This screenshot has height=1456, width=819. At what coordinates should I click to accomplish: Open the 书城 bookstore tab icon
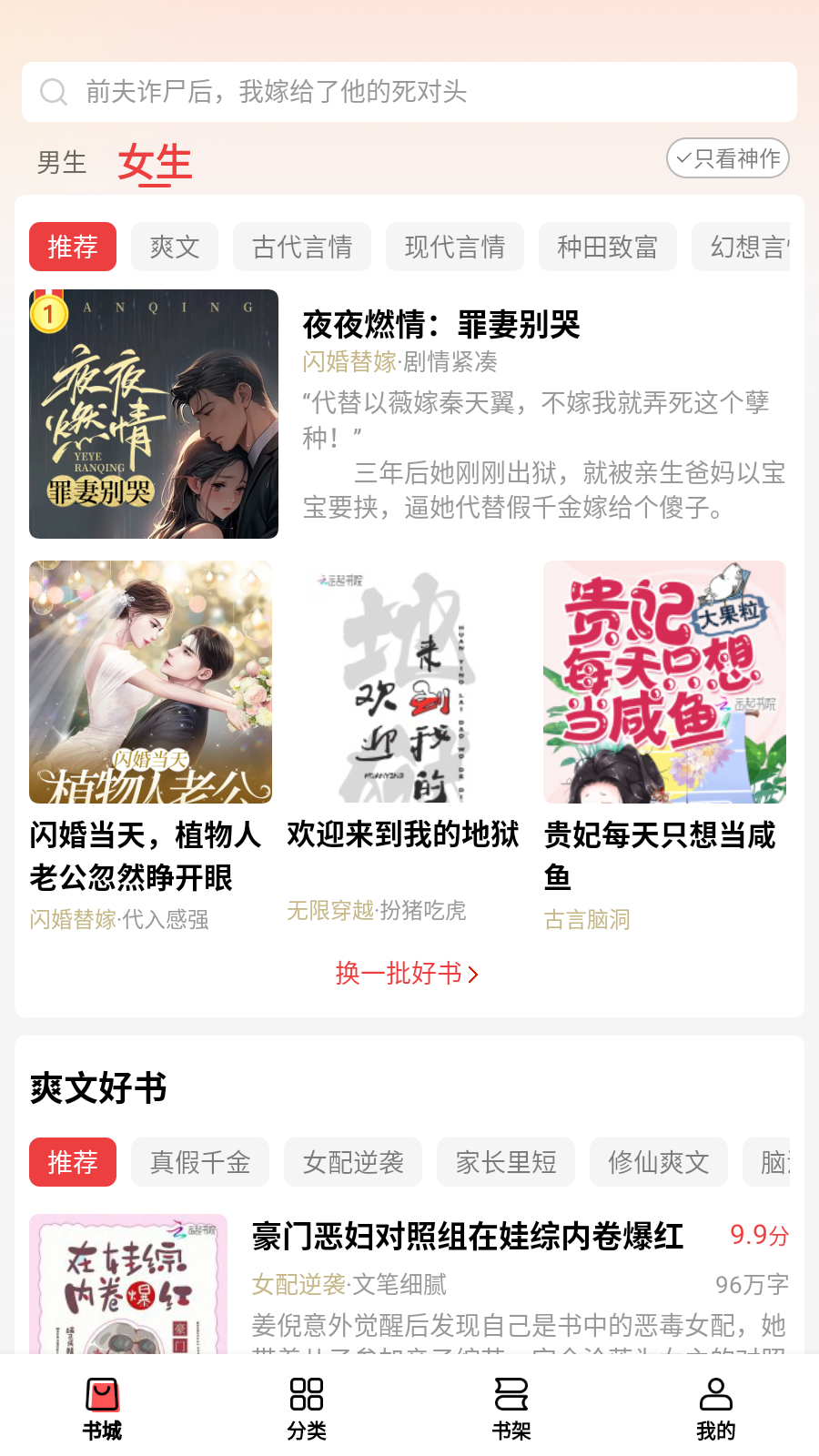(x=103, y=1395)
